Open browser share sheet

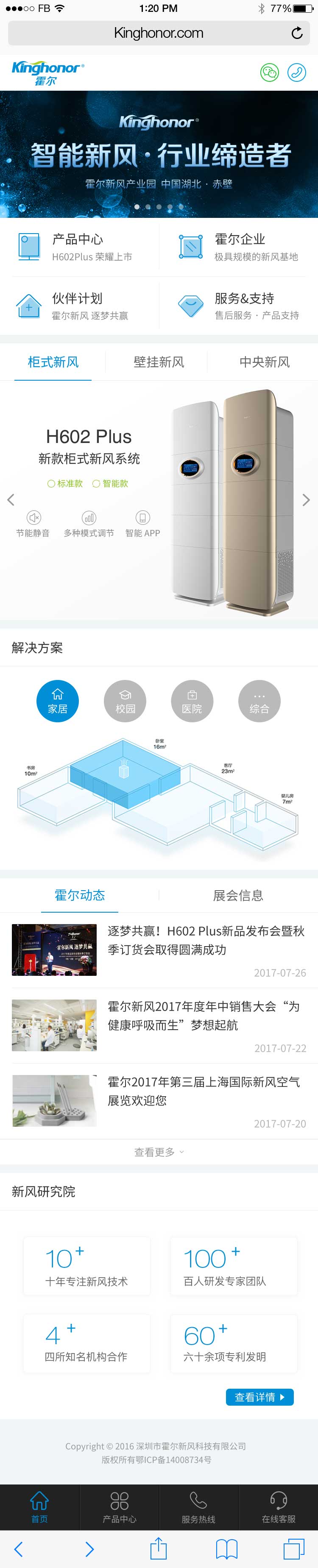[159, 1548]
